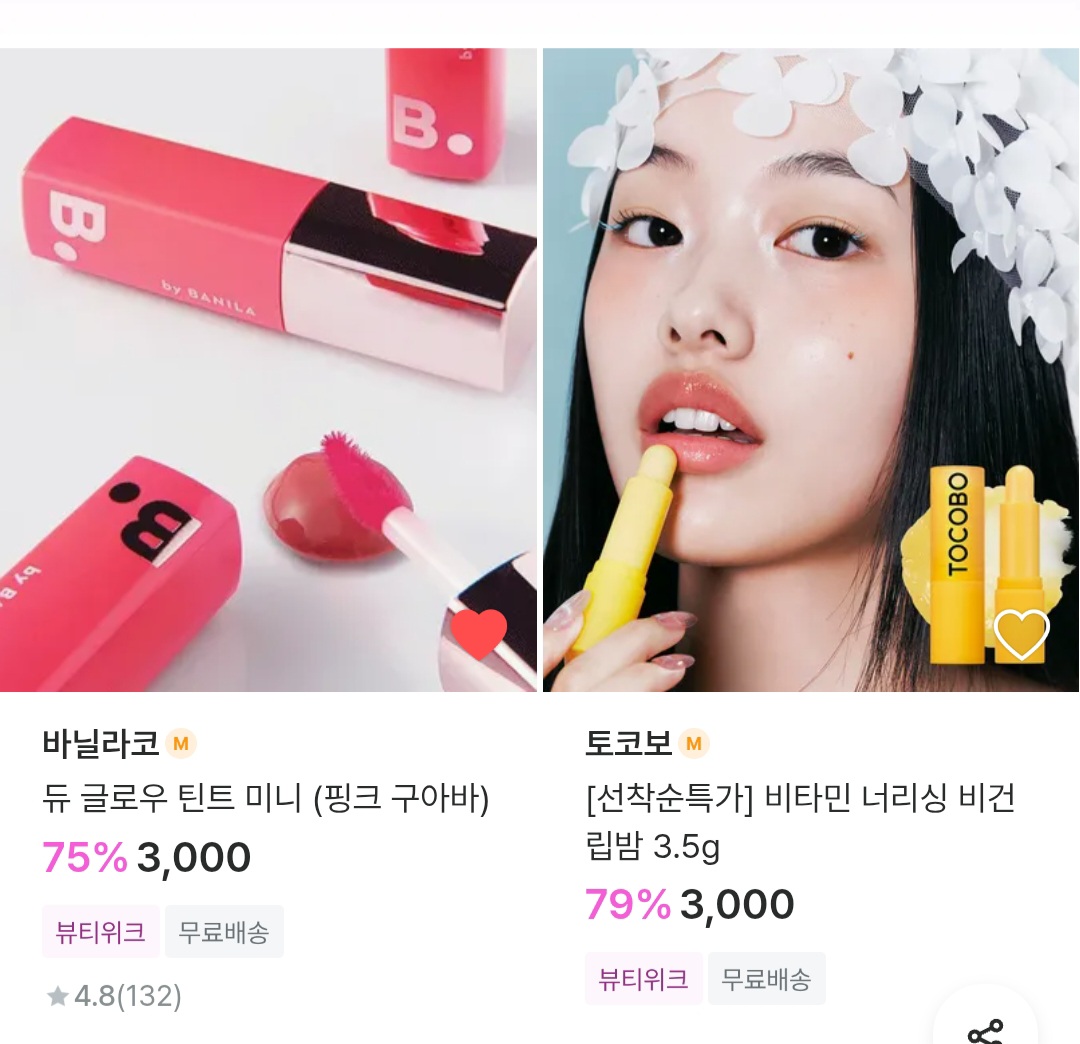This screenshot has height=1044, width=1080.
Task: Tap the floating share button
Action: (985, 1030)
